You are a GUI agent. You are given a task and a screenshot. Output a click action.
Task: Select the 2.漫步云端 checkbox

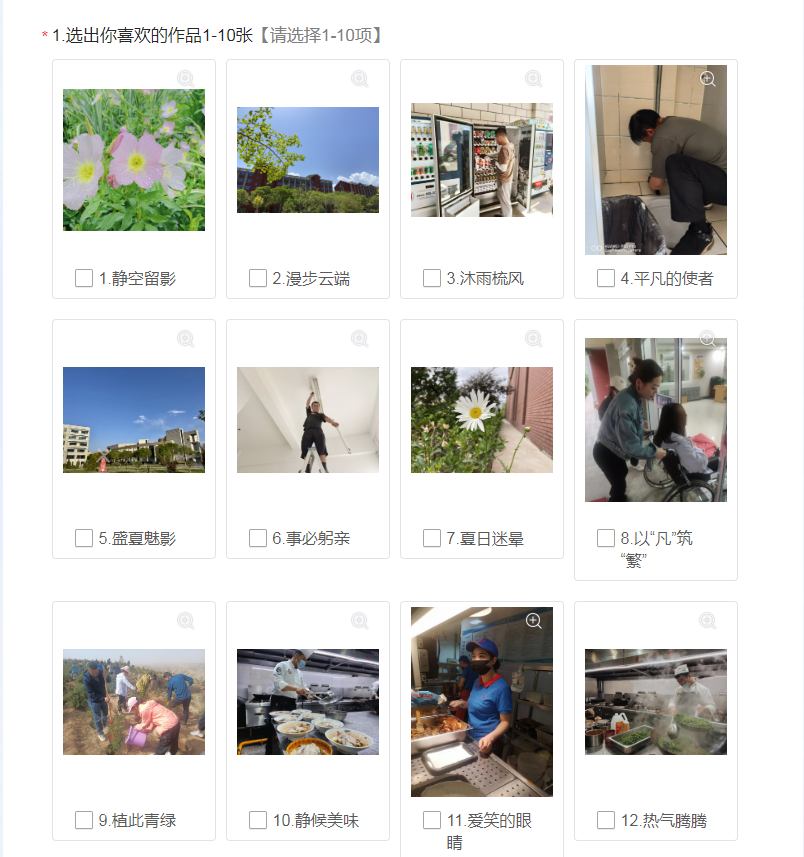258,278
